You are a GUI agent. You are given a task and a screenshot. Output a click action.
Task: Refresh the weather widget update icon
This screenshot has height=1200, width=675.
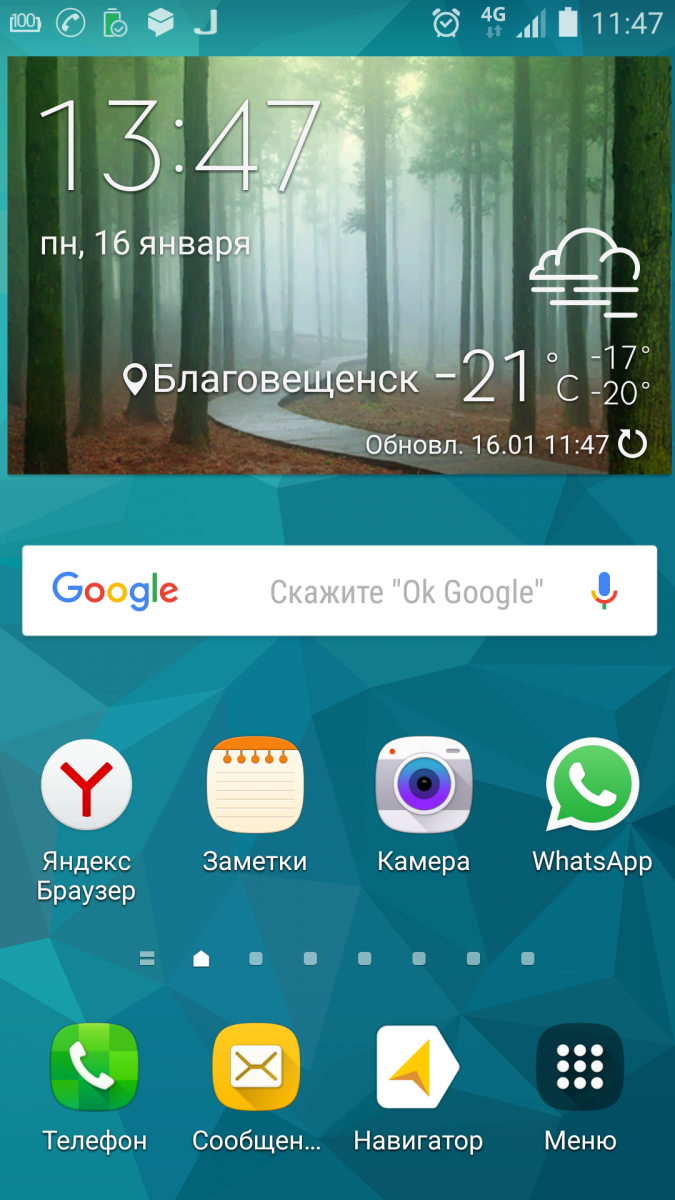pyautogui.click(x=633, y=444)
